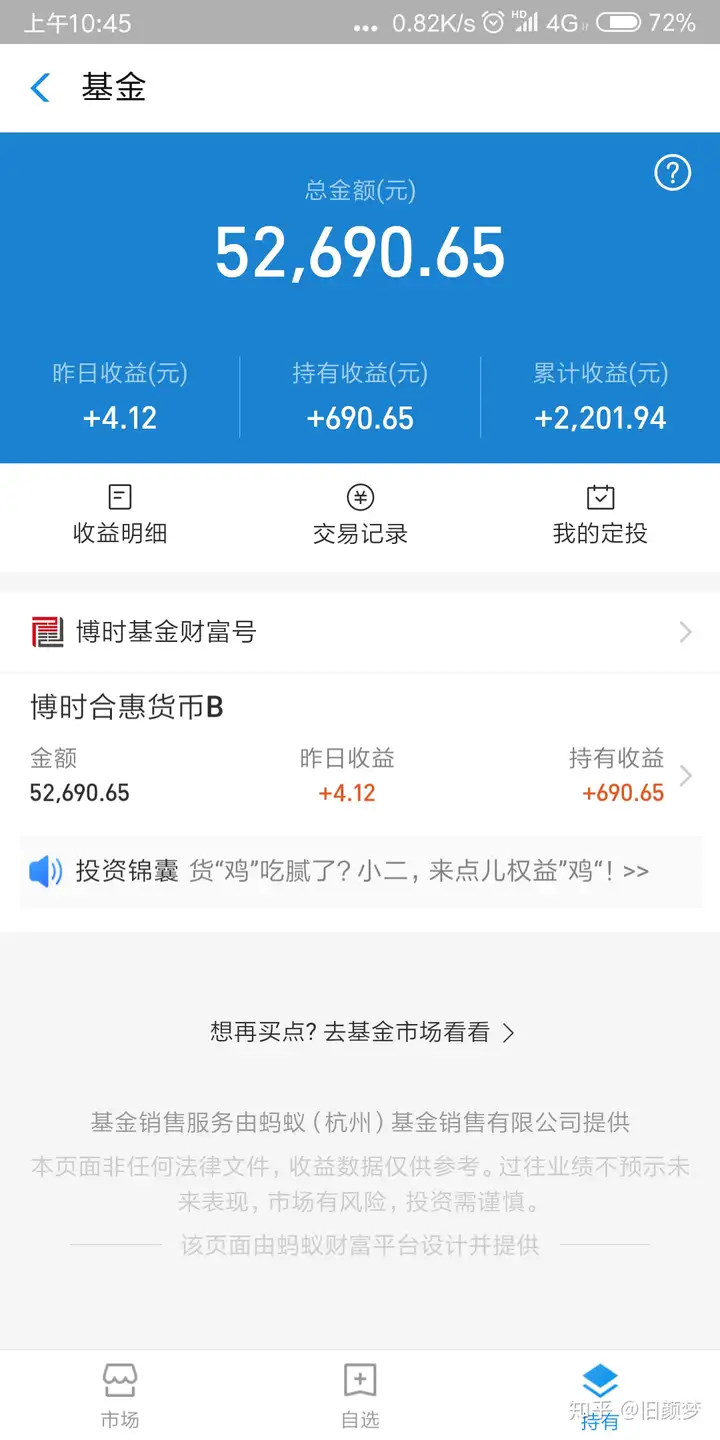This screenshot has height=1440, width=720.
Task: Open 收益明细 earnings details
Action: (x=120, y=515)
